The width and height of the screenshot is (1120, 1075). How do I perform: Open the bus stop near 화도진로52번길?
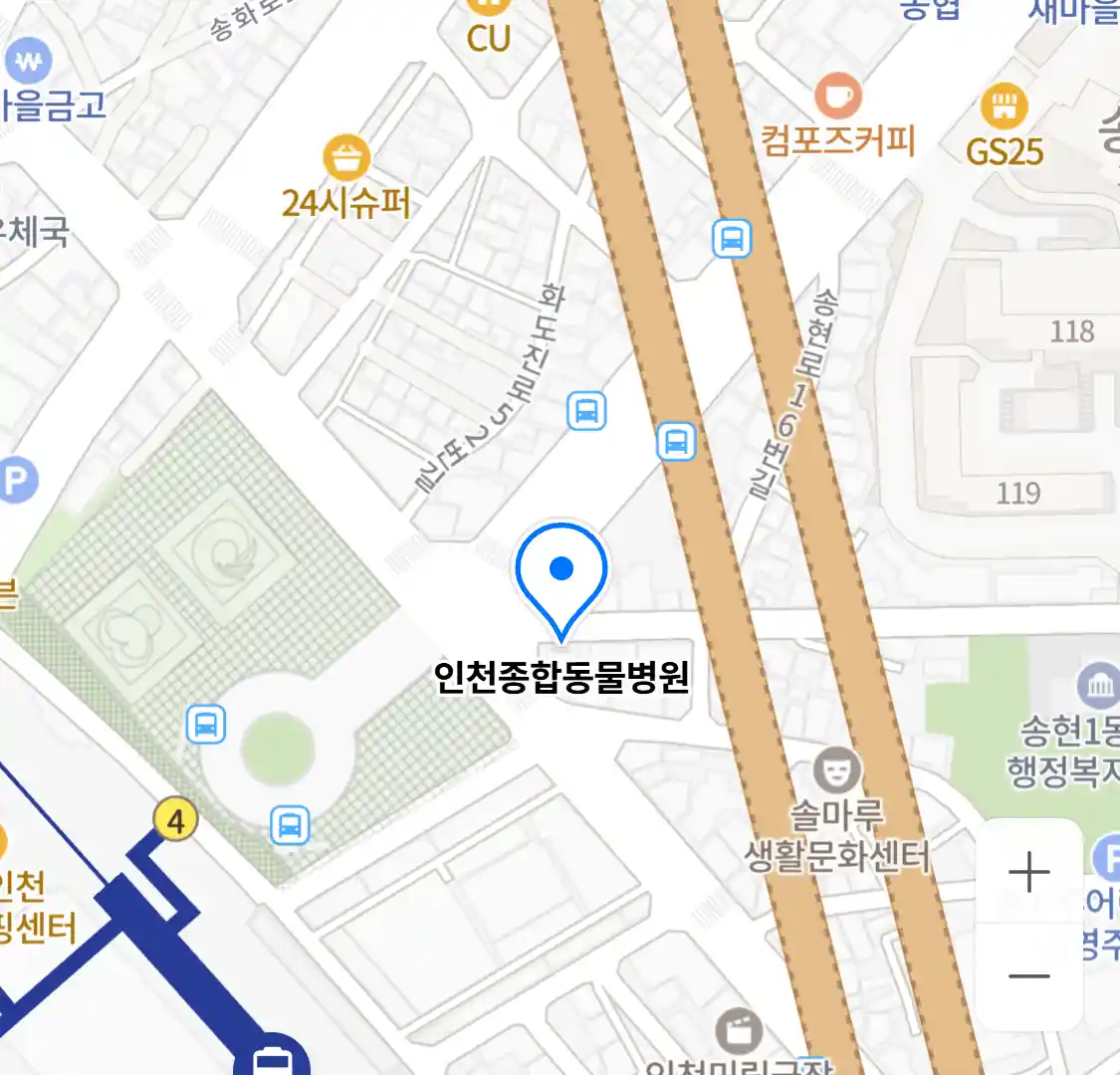pos(586,410)
